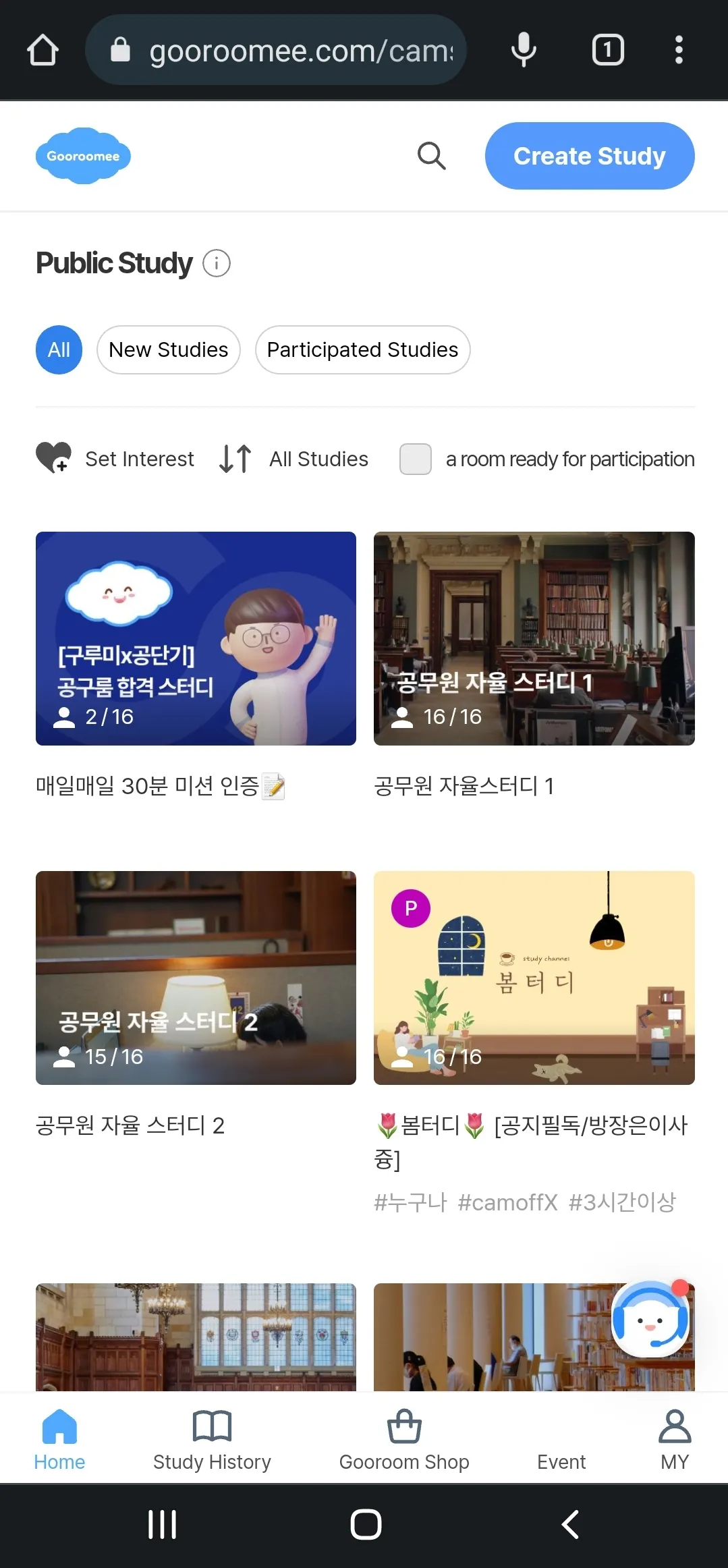
Task: Open the 공무원 자율 스터디 2 study card
Action: [196, 978]
